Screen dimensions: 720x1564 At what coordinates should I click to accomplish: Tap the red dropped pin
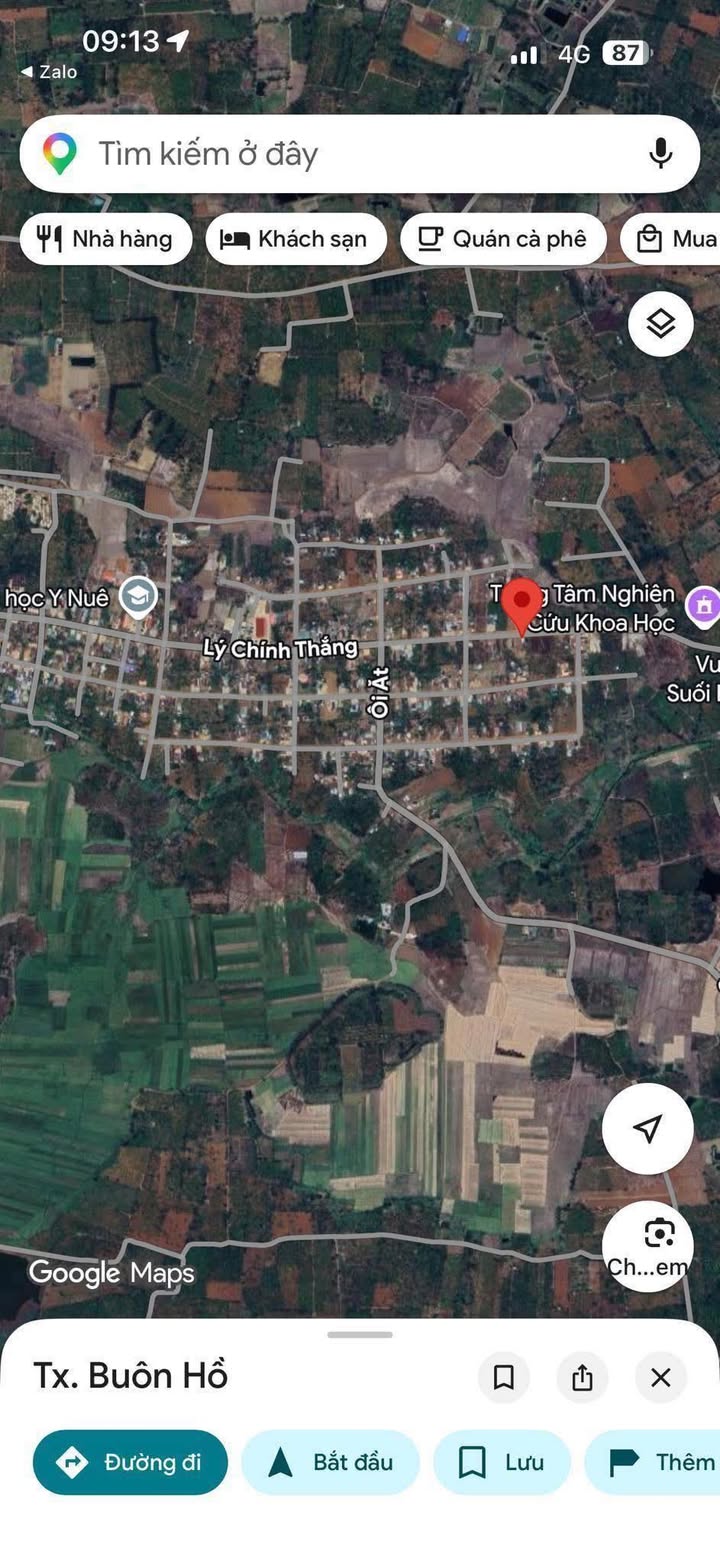(520, 603)
